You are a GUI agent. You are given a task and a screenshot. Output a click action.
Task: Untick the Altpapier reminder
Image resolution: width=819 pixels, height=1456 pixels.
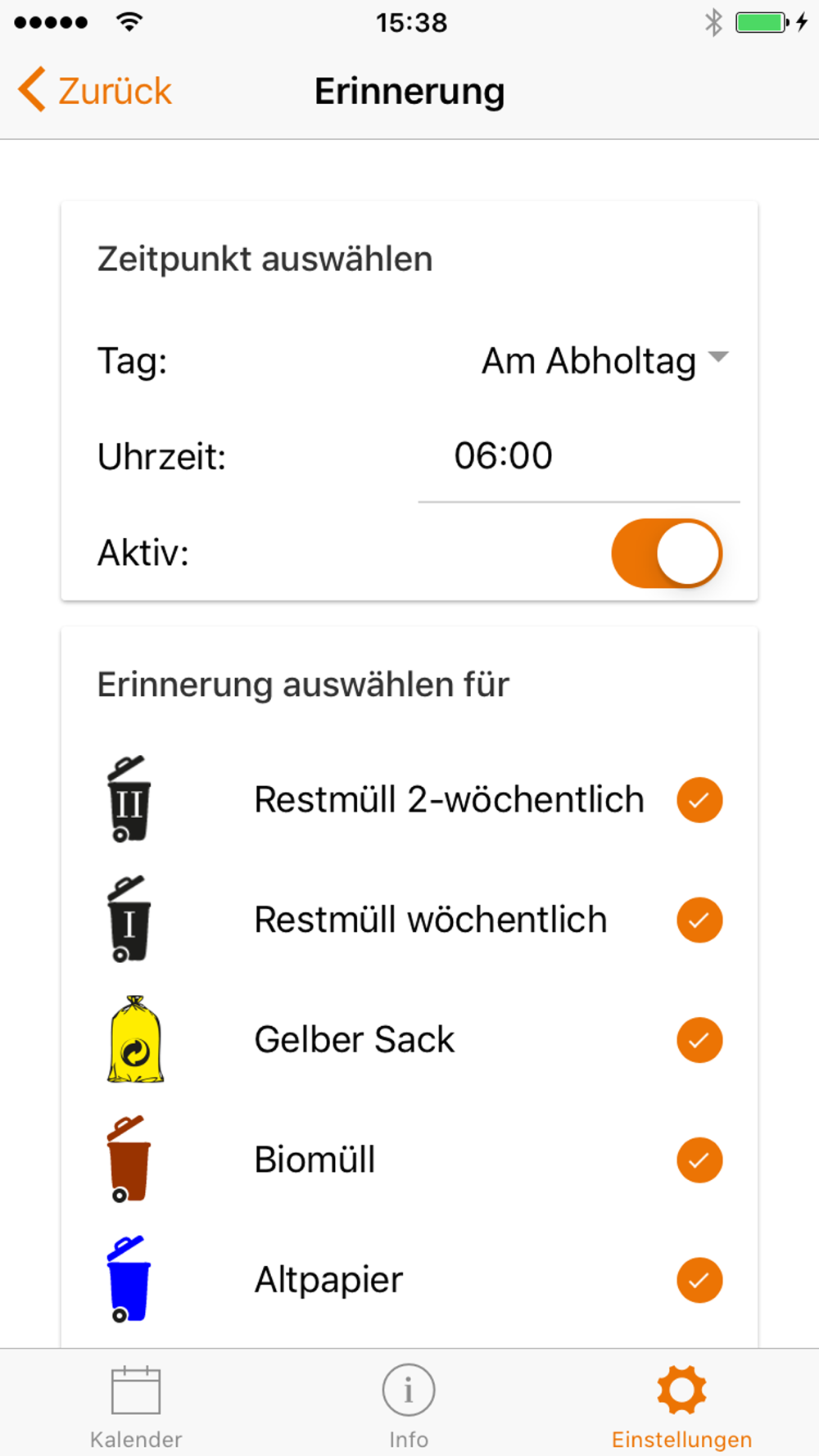pos(699,1280)
